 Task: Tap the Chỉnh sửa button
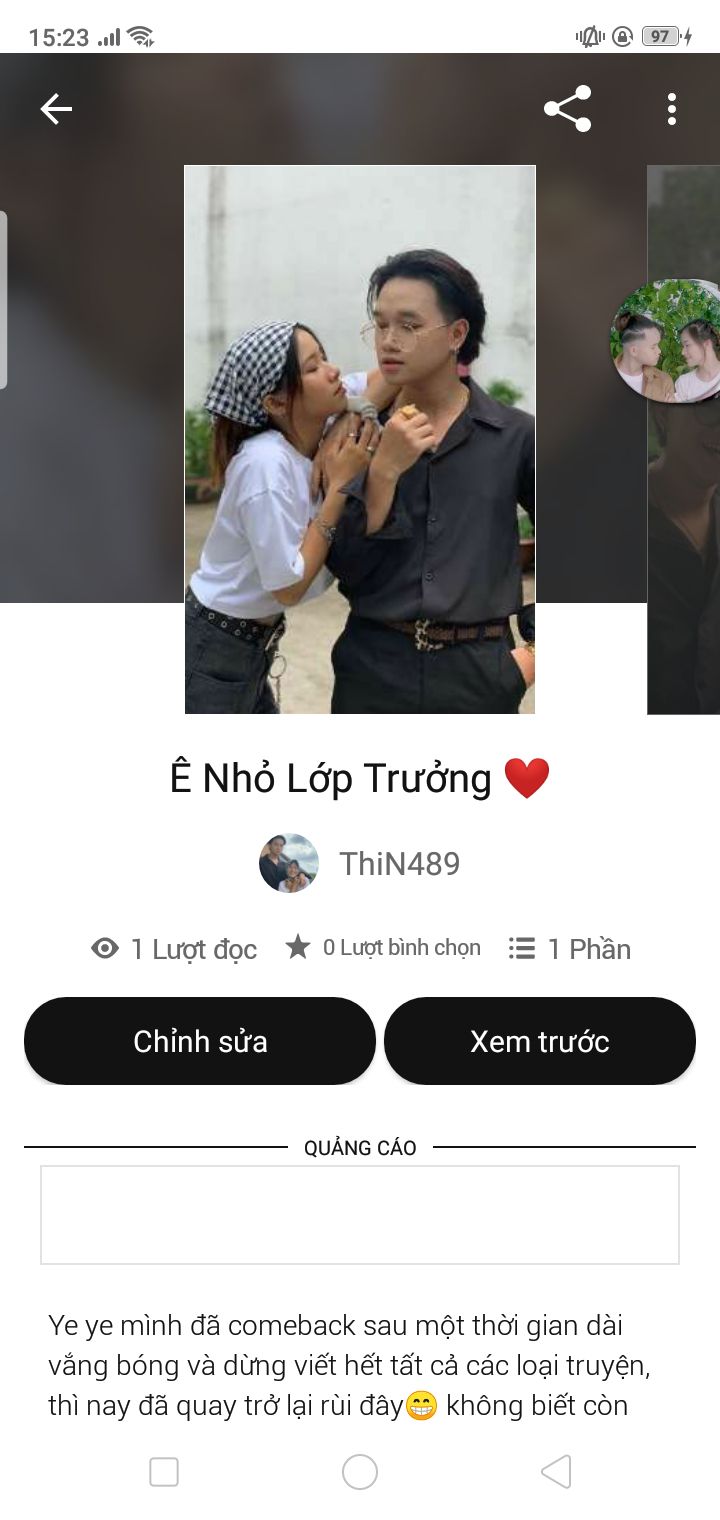click(200, 1041)
